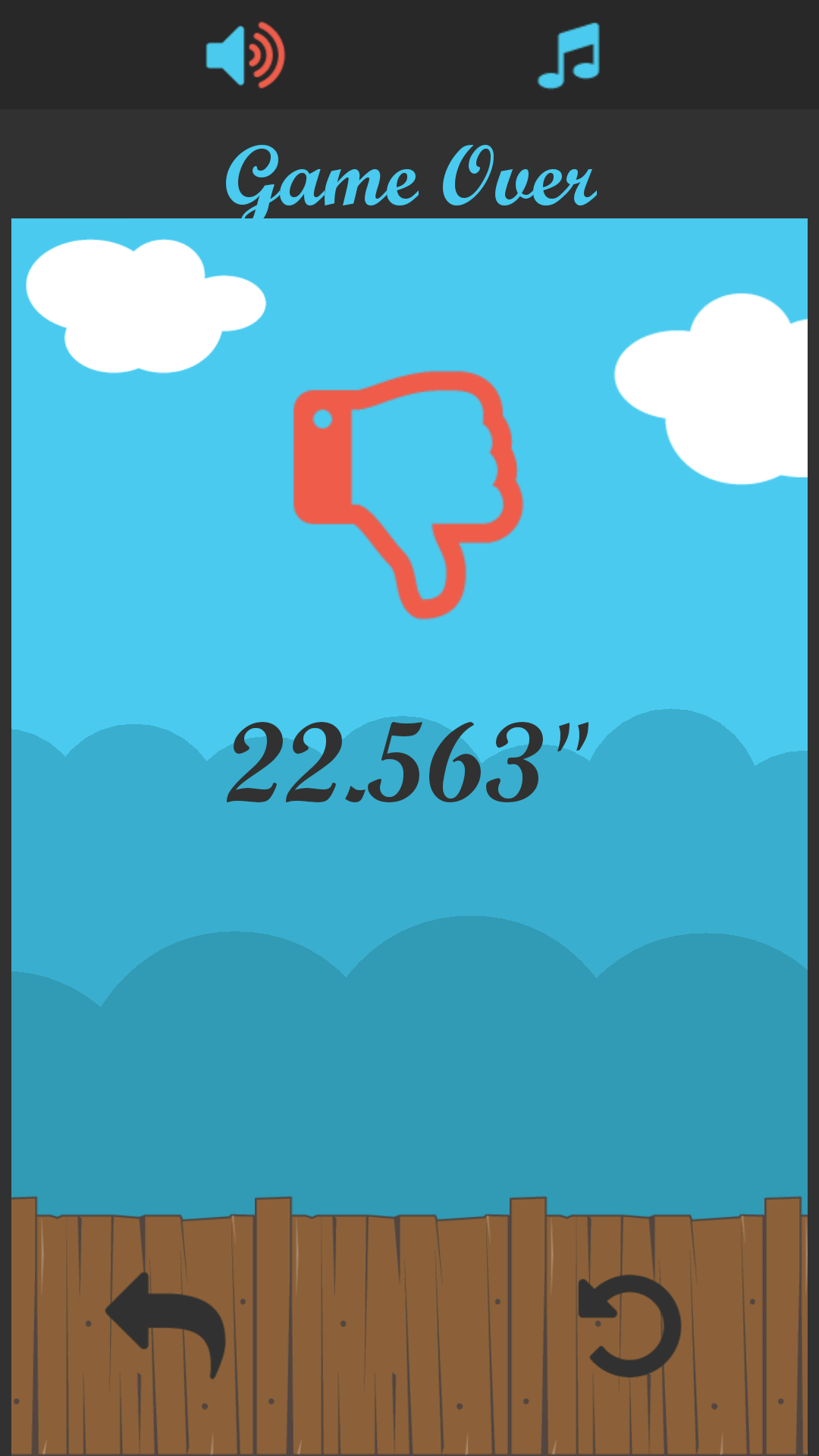Toggle the sound effects speaker icon
The image size is (819, 1456).
pyautogui.click(x=245, y=55)
